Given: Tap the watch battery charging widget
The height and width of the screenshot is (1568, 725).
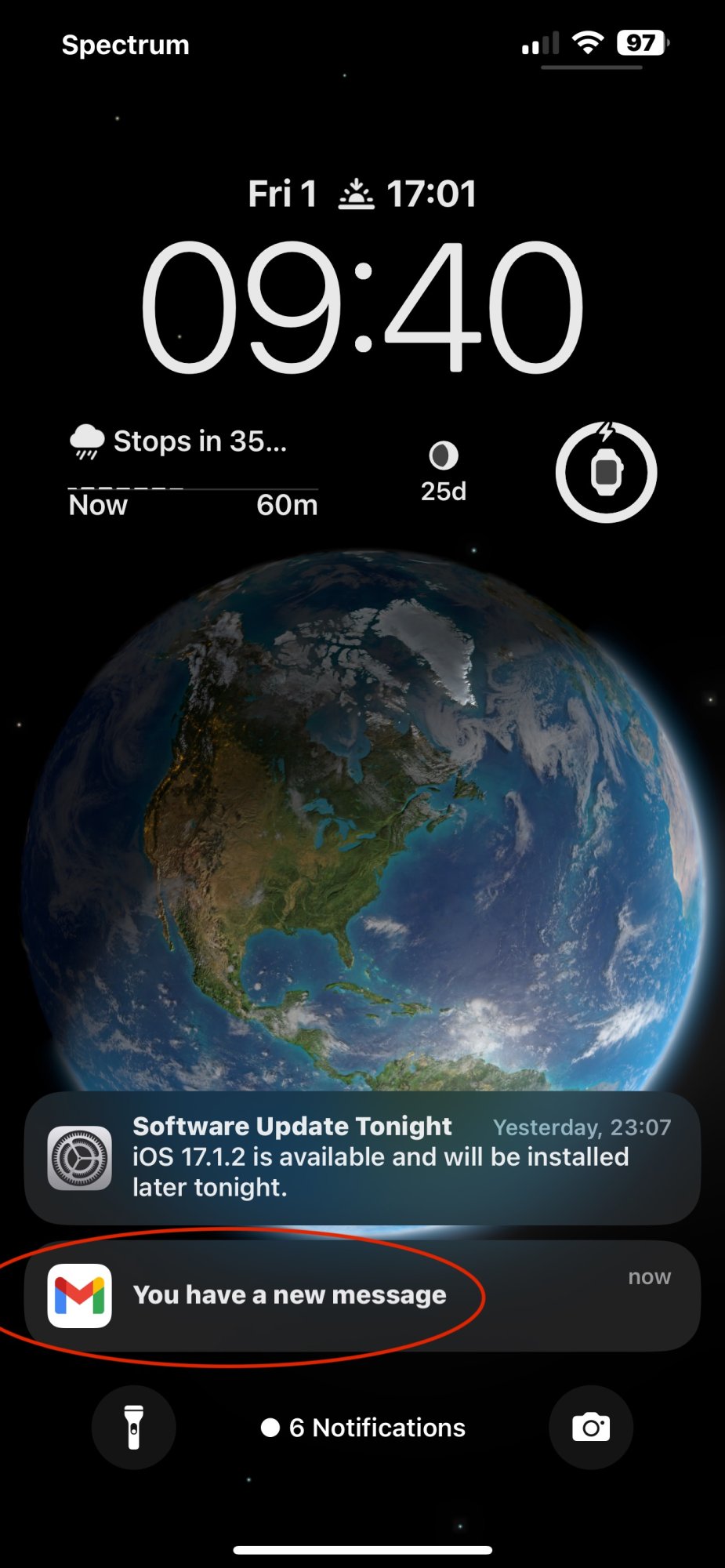Looking at the screenshot, I should [606, 472].
